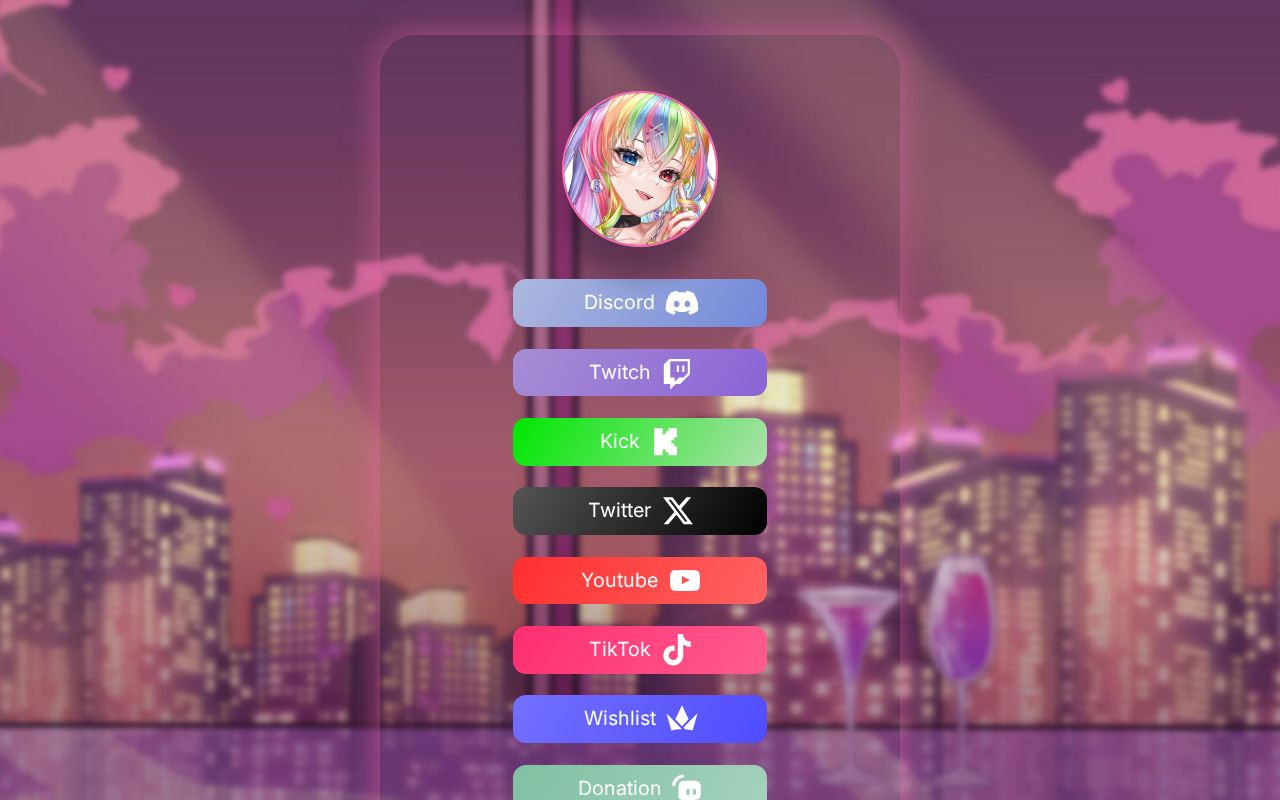Image resolution: width=1280 pixels, height=800 pixels.
Task: Tap the Donation button
Action: (x=640, y=784)
